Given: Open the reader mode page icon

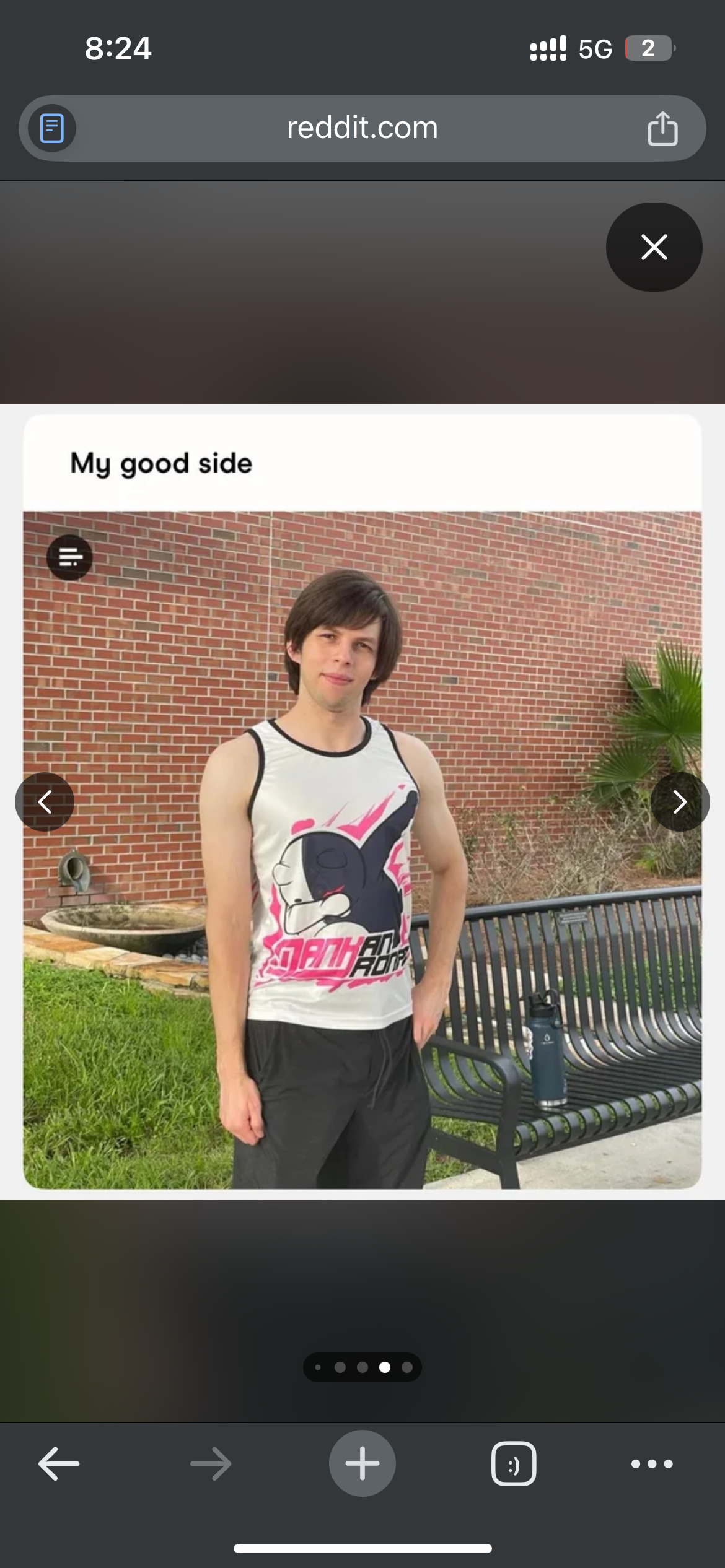Looking at the screenshot, I should [52, 129].
